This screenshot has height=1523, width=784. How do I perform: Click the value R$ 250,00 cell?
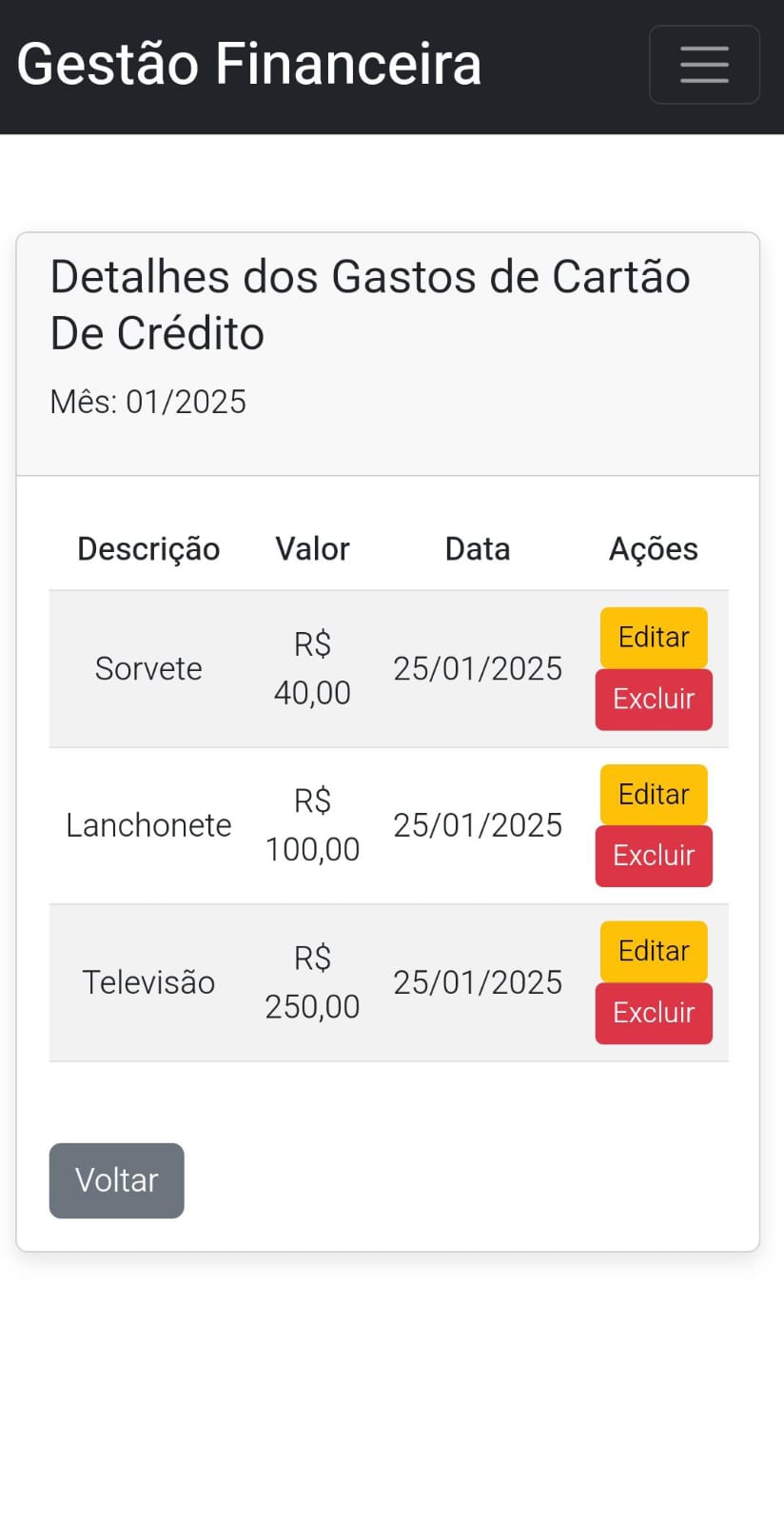pyautogui.click(x=312, y=981)
